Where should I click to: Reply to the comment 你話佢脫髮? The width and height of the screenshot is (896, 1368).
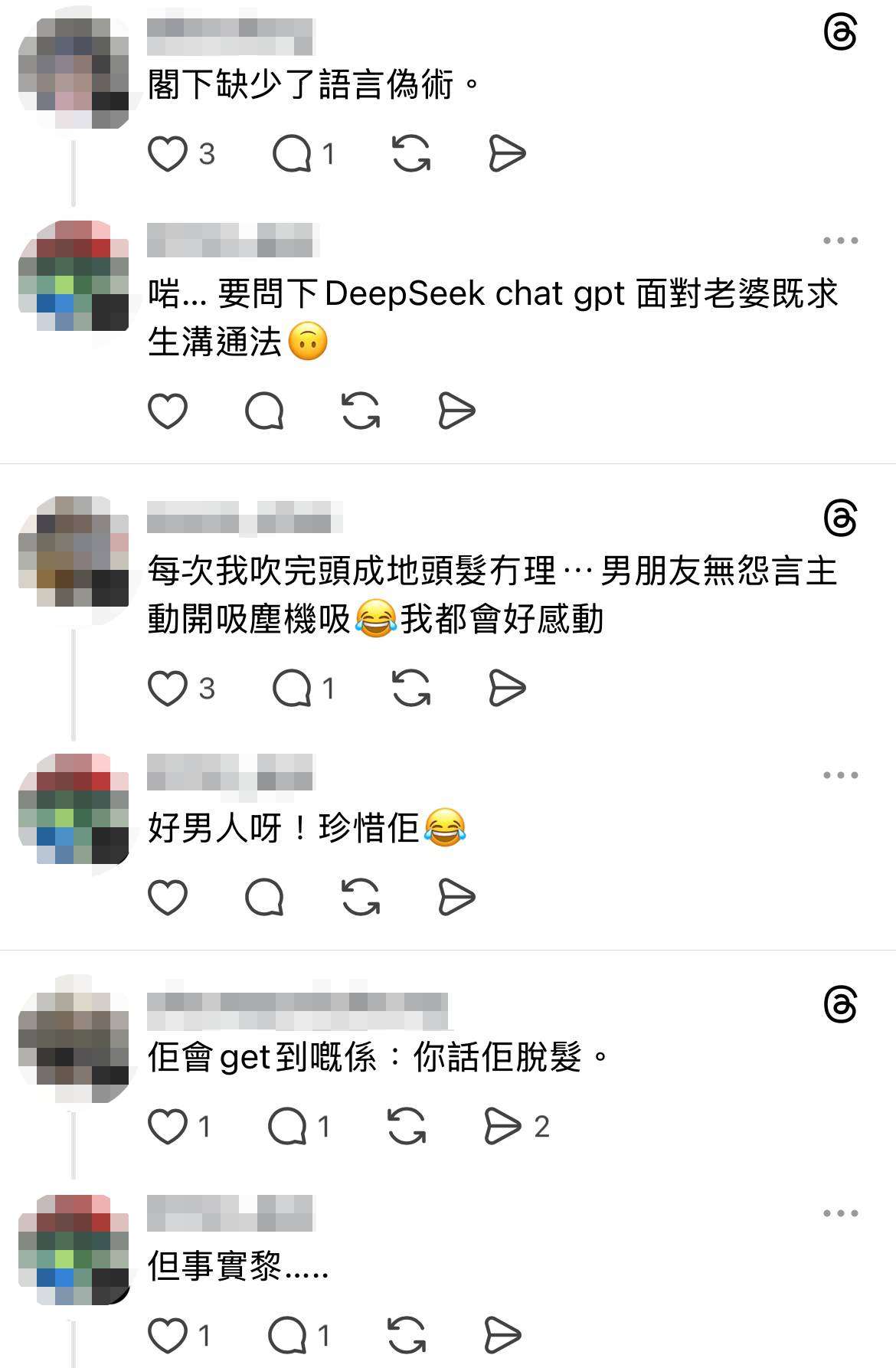(287, 1127)
